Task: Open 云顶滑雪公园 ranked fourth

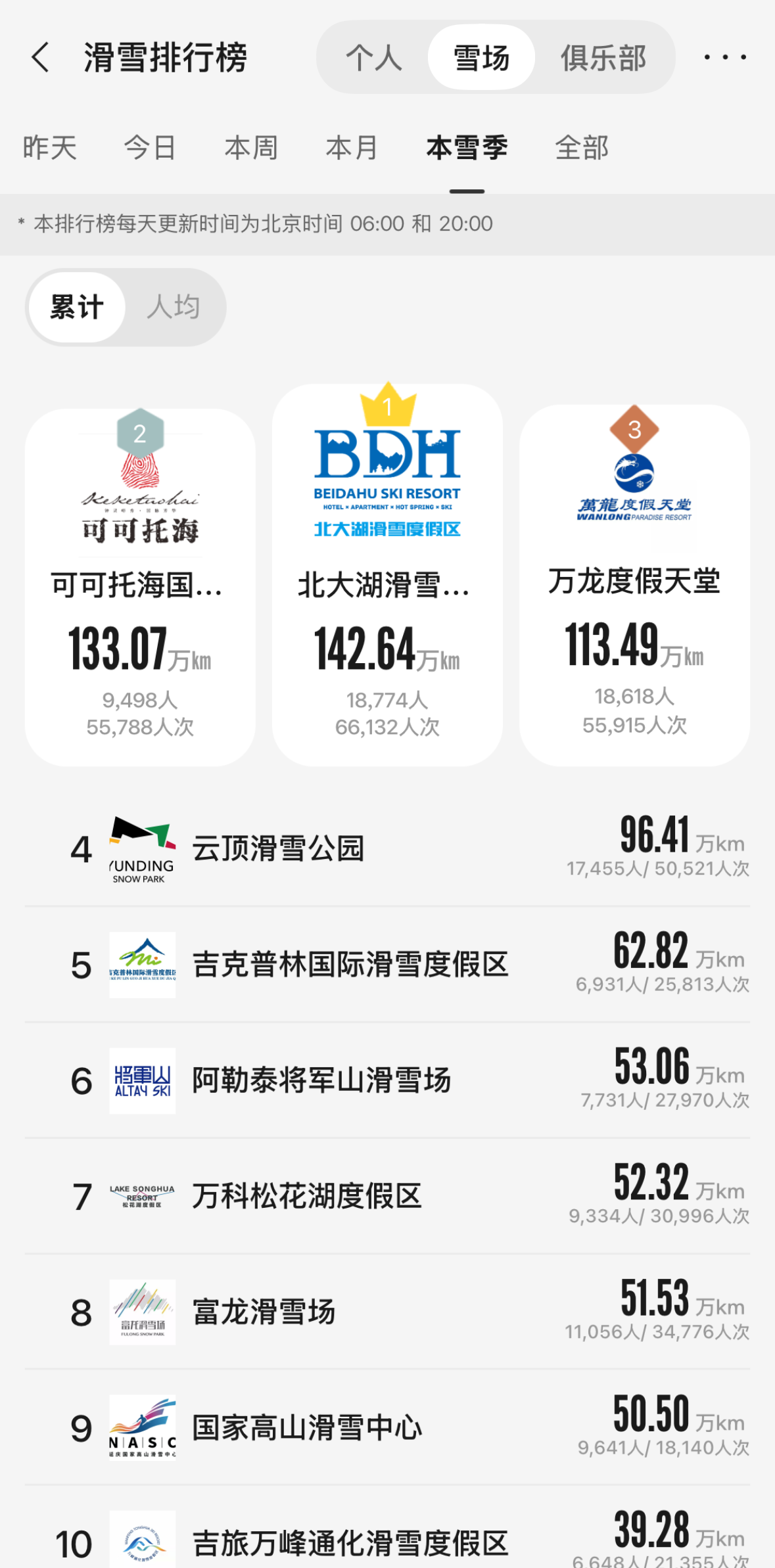Action: pos(387,848)
